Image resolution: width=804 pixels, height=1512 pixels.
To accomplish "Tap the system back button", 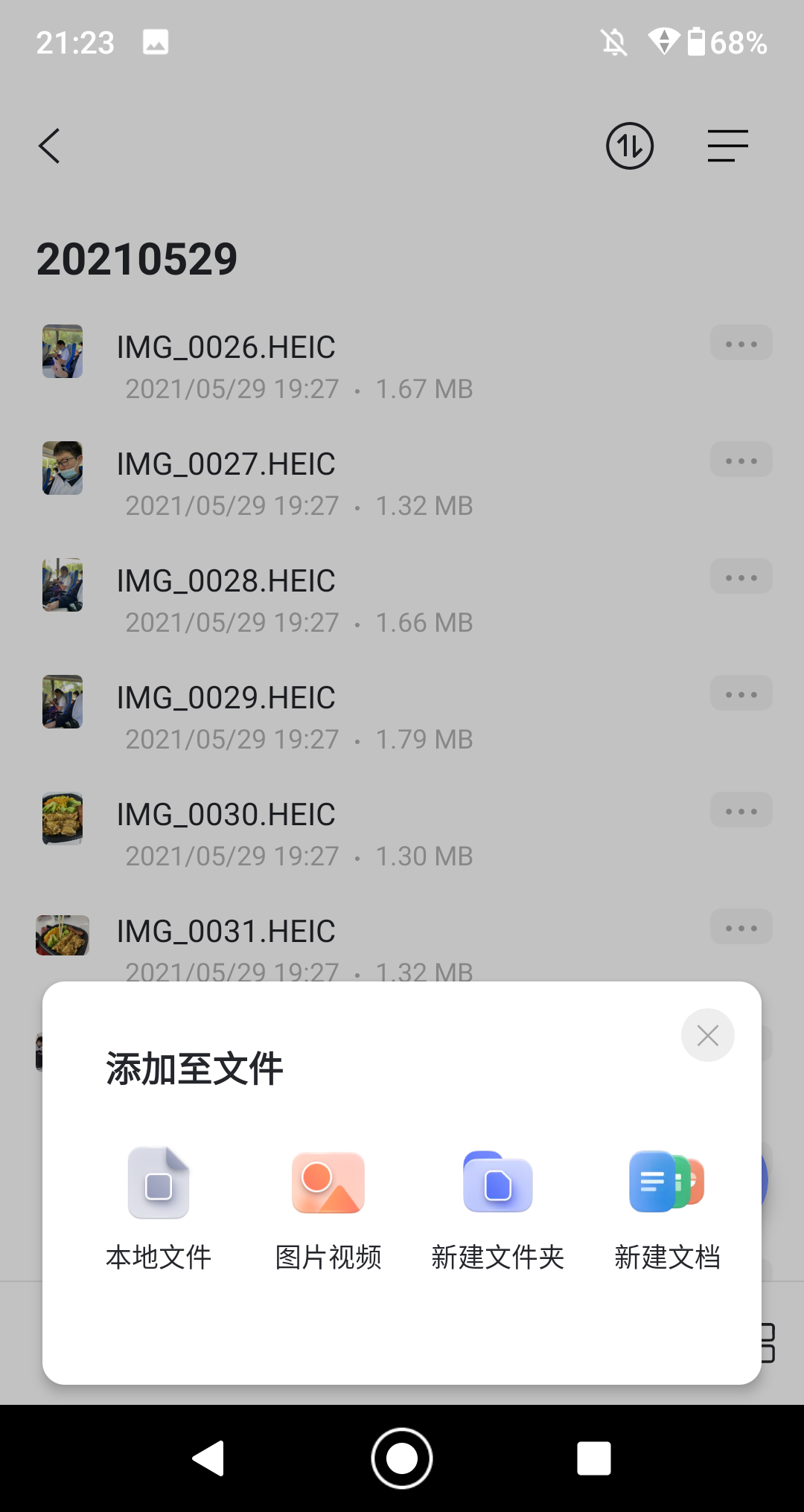I will (208, 1458).
